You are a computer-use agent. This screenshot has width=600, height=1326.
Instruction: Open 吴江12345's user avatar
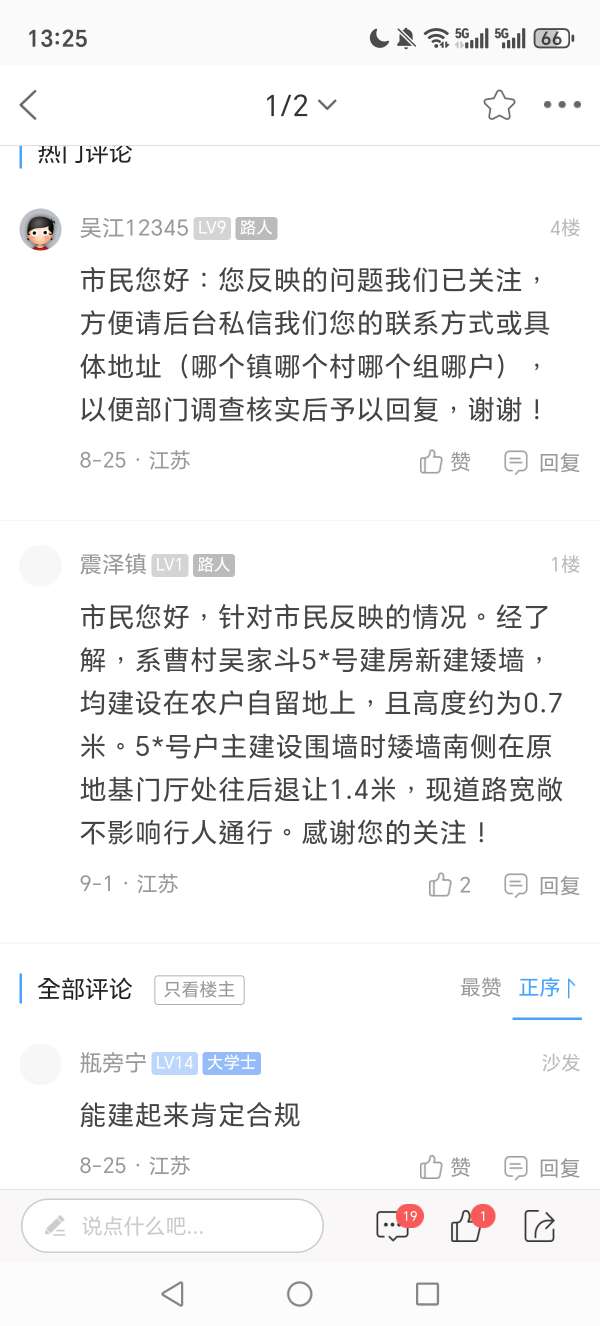41,229
